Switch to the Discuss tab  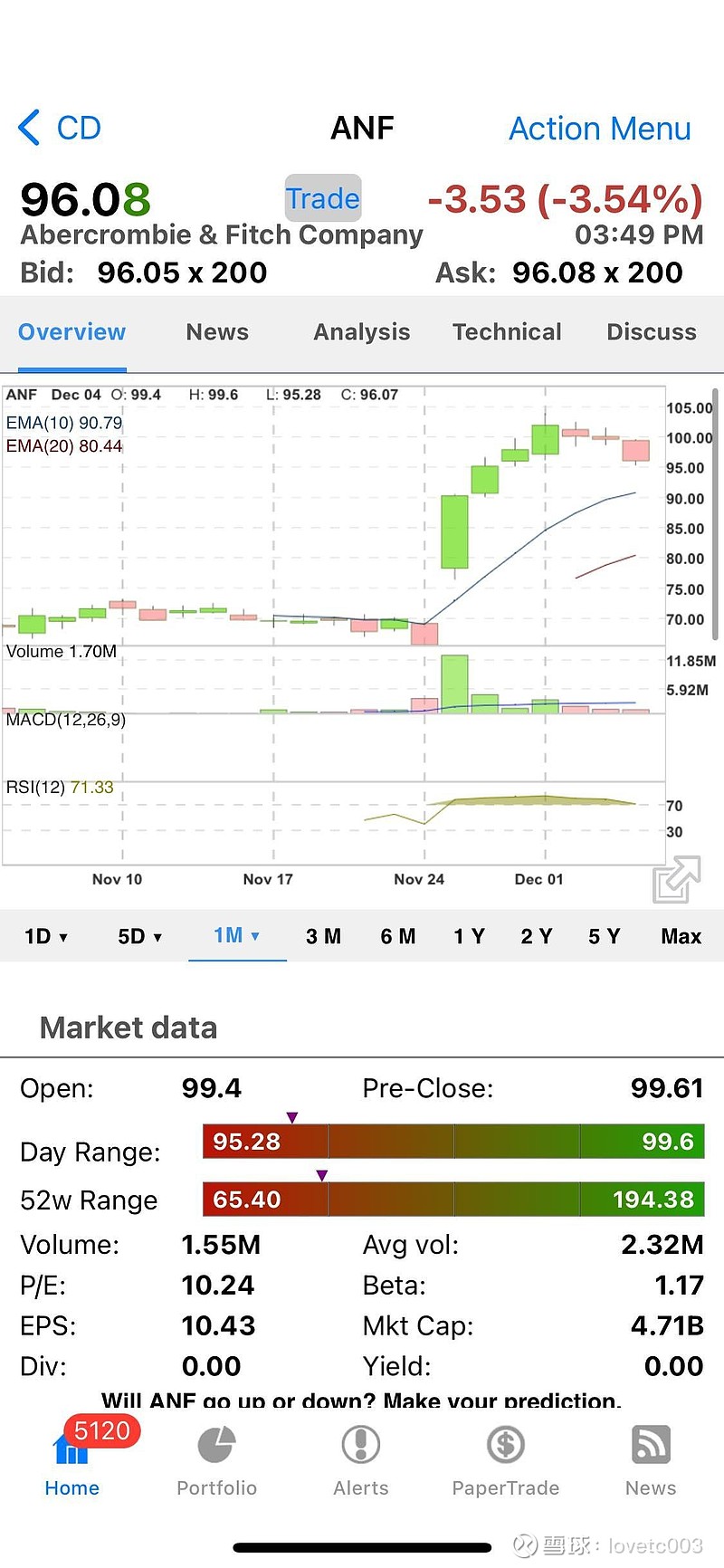(652, 332)
